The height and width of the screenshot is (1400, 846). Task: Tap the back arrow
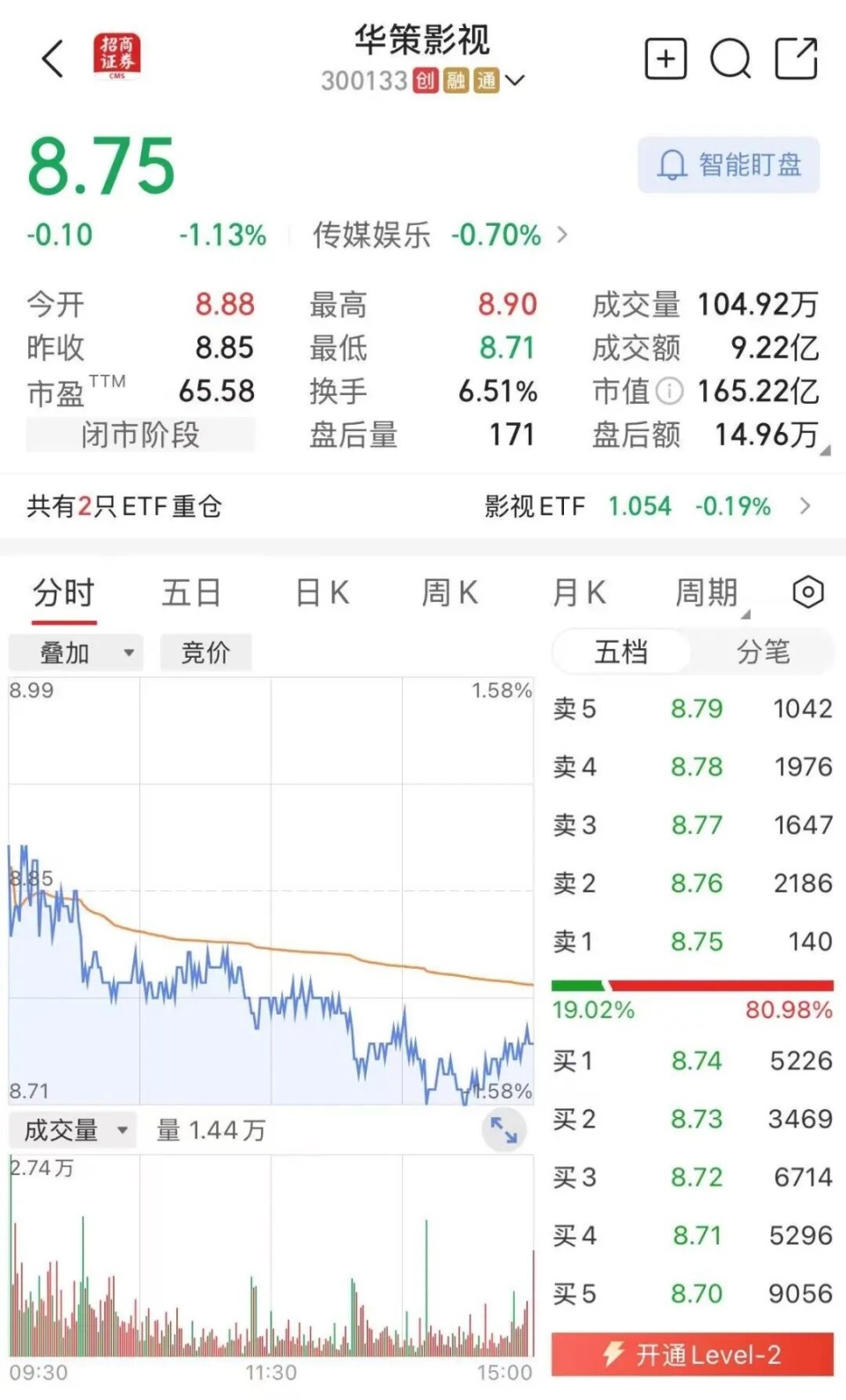tap(53, 60)
